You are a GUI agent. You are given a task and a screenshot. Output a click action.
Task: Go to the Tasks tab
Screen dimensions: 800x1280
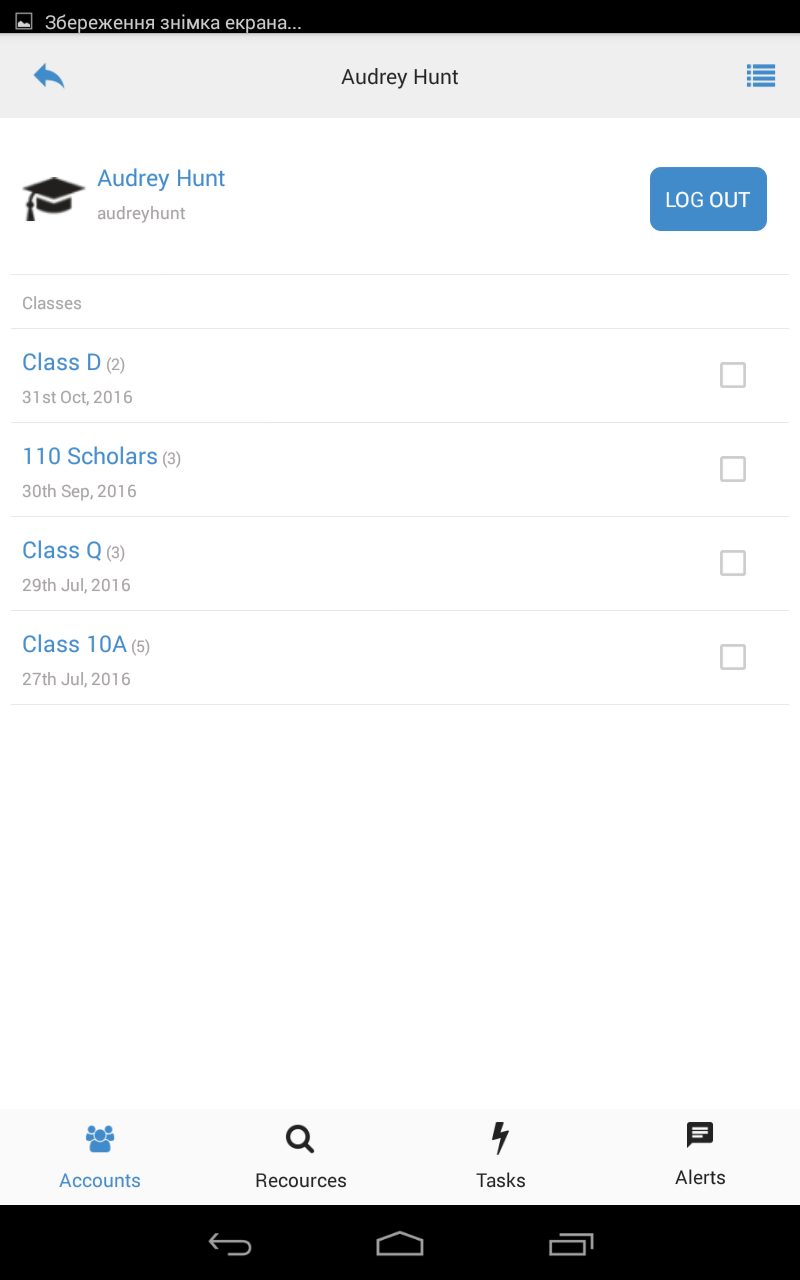coord(500,1157)
